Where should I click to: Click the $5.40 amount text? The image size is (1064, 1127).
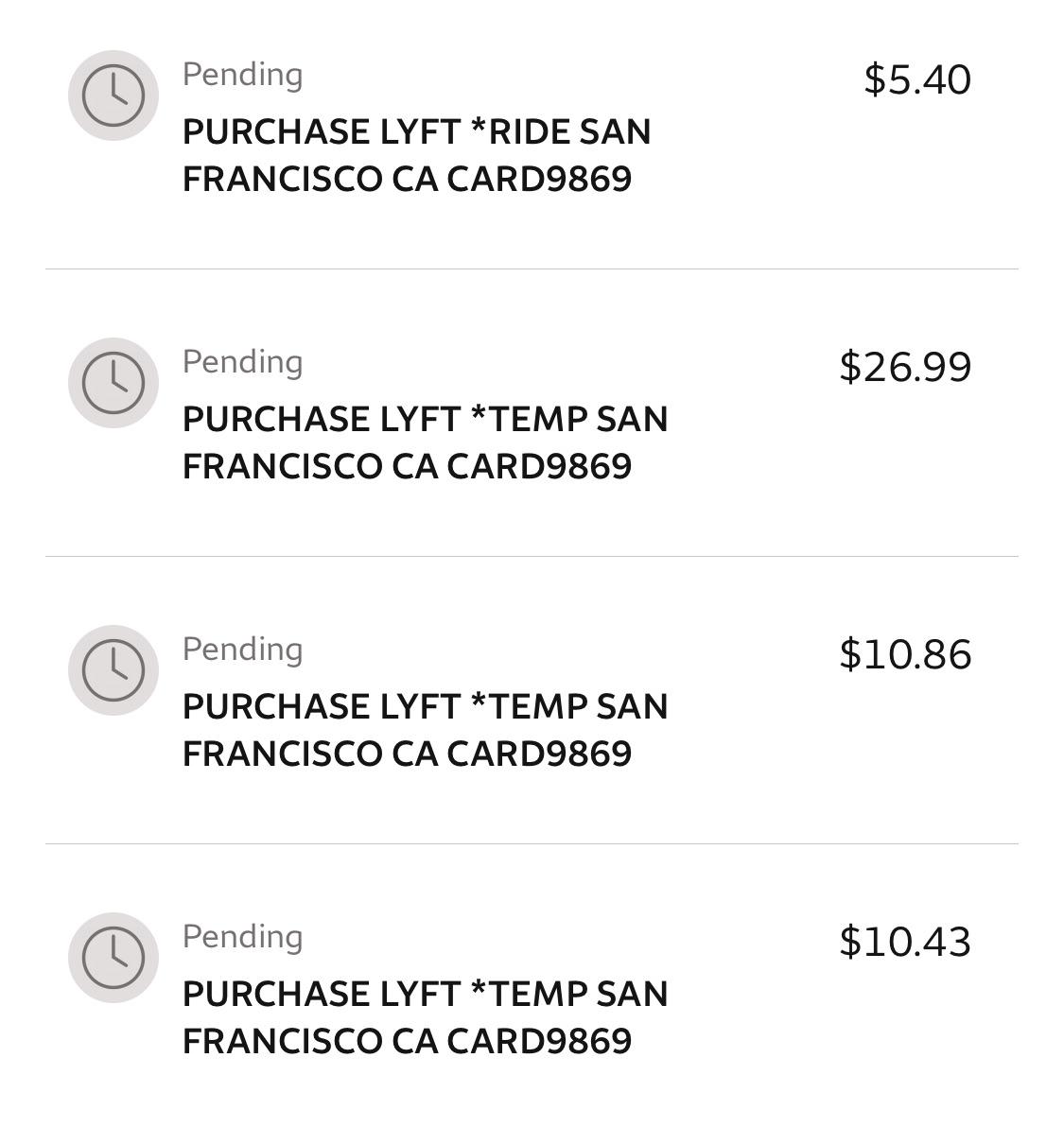(916, 79)
